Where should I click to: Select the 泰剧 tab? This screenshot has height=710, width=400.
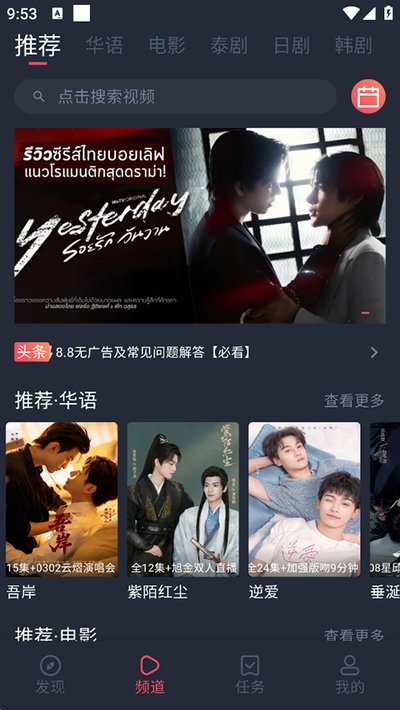click(x=229, y=46)
